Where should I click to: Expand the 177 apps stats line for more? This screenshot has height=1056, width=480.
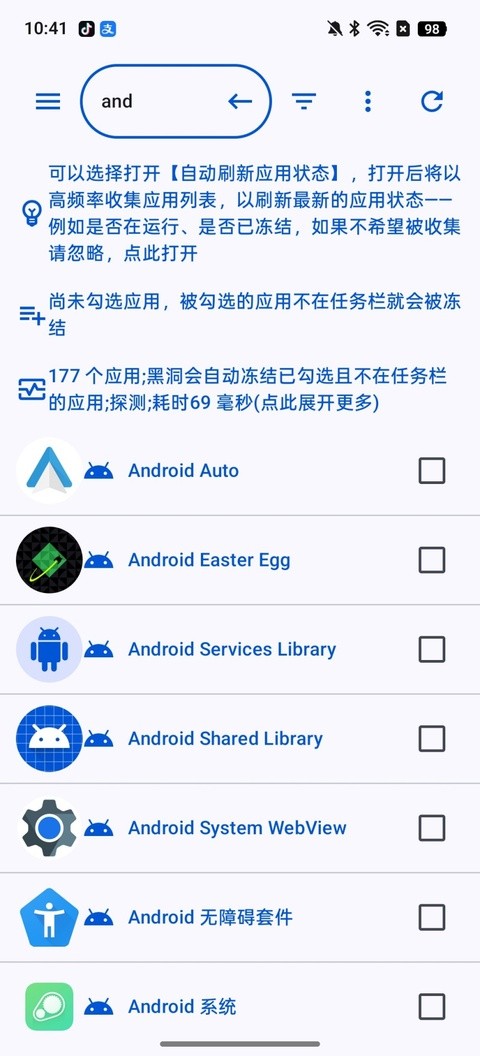(x=240, y=390)
